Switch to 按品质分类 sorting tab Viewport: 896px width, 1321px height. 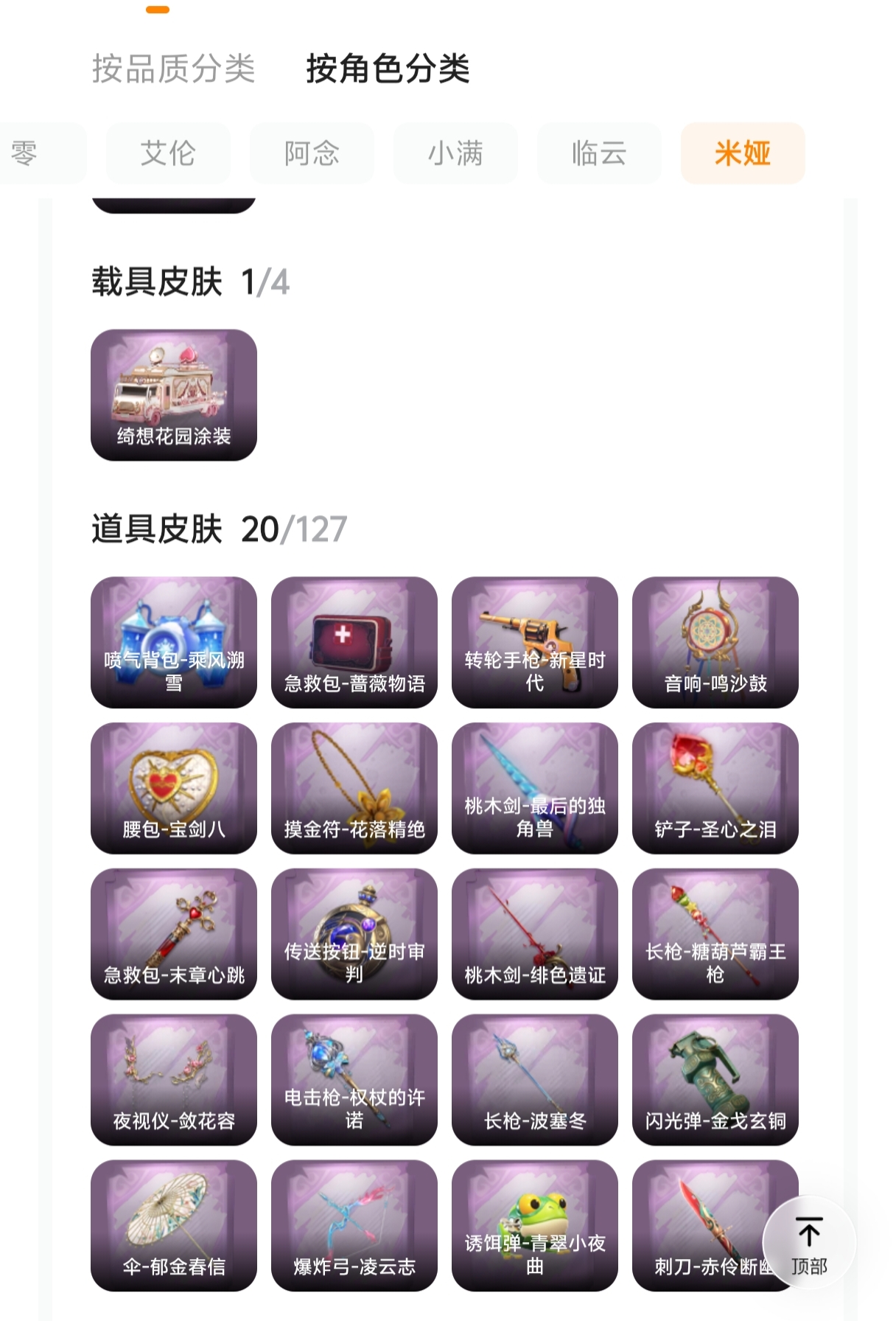[173, 69]
